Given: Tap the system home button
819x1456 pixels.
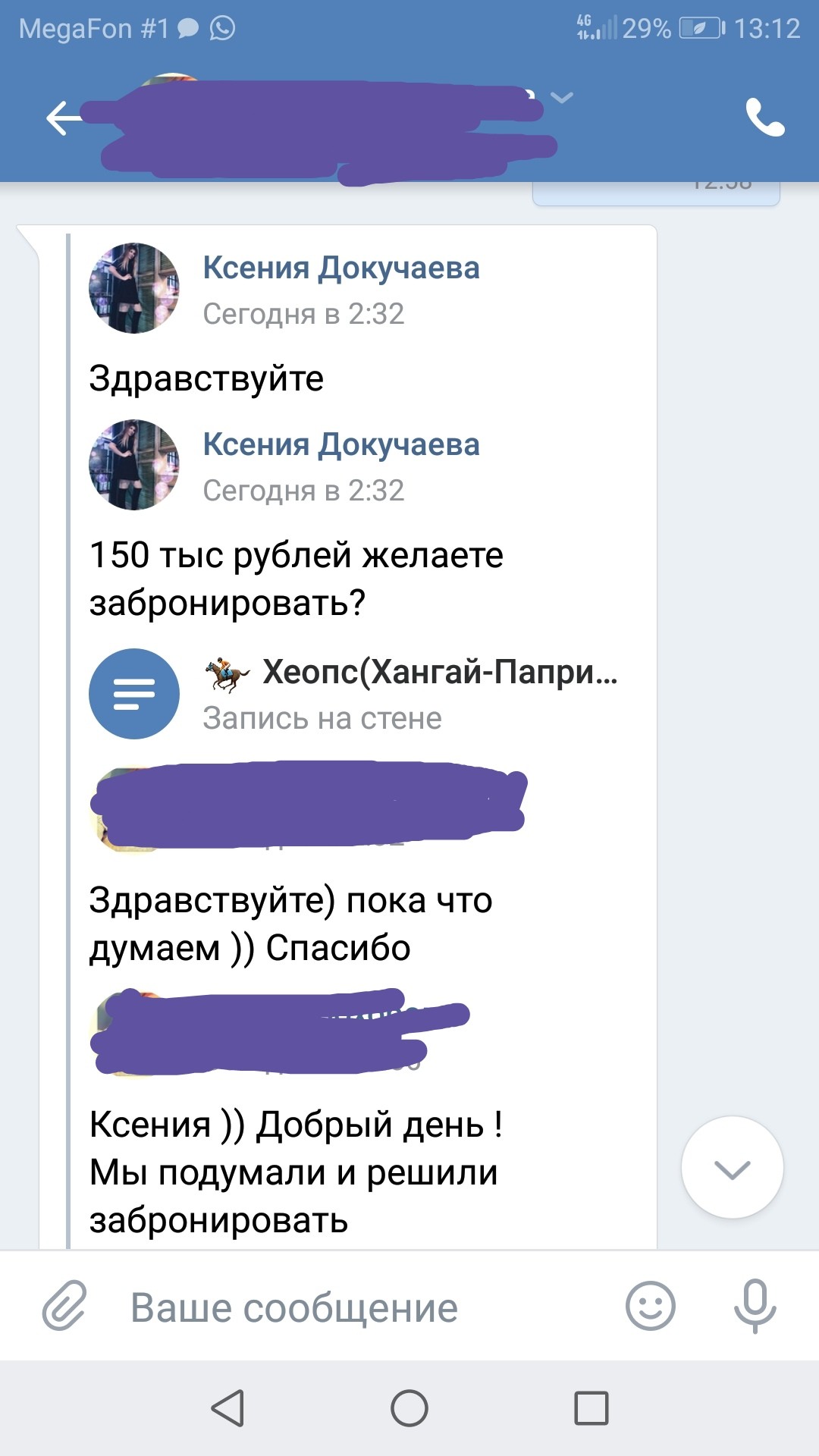Looking at the screenshot, I should pyautogui.click(x=409, y=1408).
